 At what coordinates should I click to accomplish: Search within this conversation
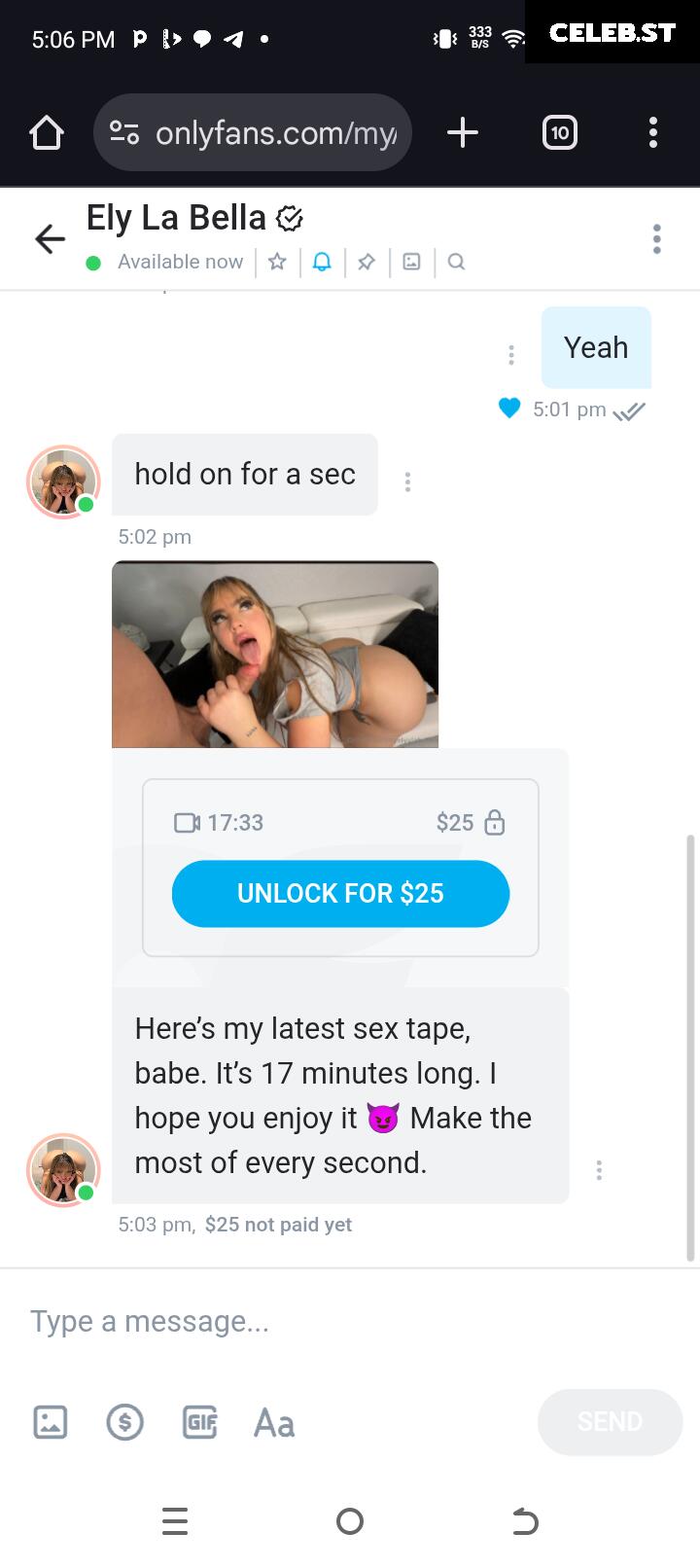[456, 262]
